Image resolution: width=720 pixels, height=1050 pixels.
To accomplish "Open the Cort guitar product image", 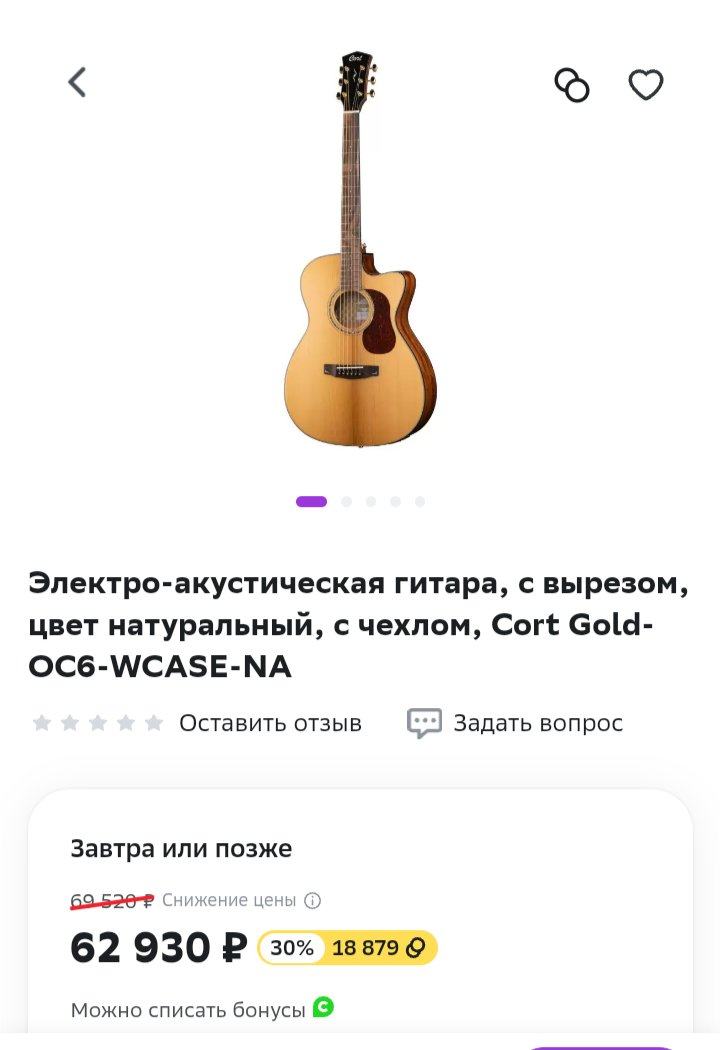I will [360, 250].
